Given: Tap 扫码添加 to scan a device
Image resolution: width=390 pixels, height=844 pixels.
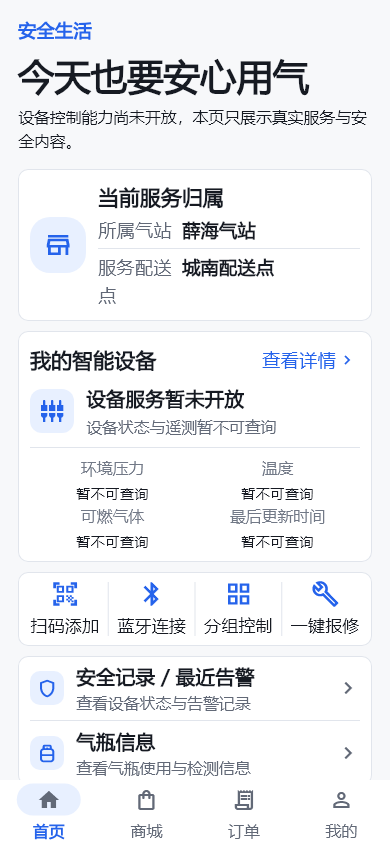Looking at the screenshot, I should pos(65,609).
